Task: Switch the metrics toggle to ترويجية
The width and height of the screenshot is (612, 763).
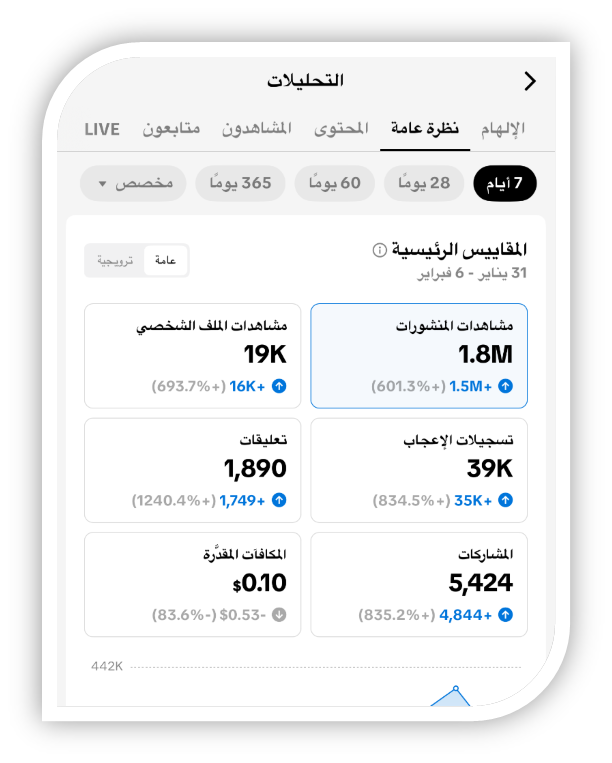Action: pos(115,260)
